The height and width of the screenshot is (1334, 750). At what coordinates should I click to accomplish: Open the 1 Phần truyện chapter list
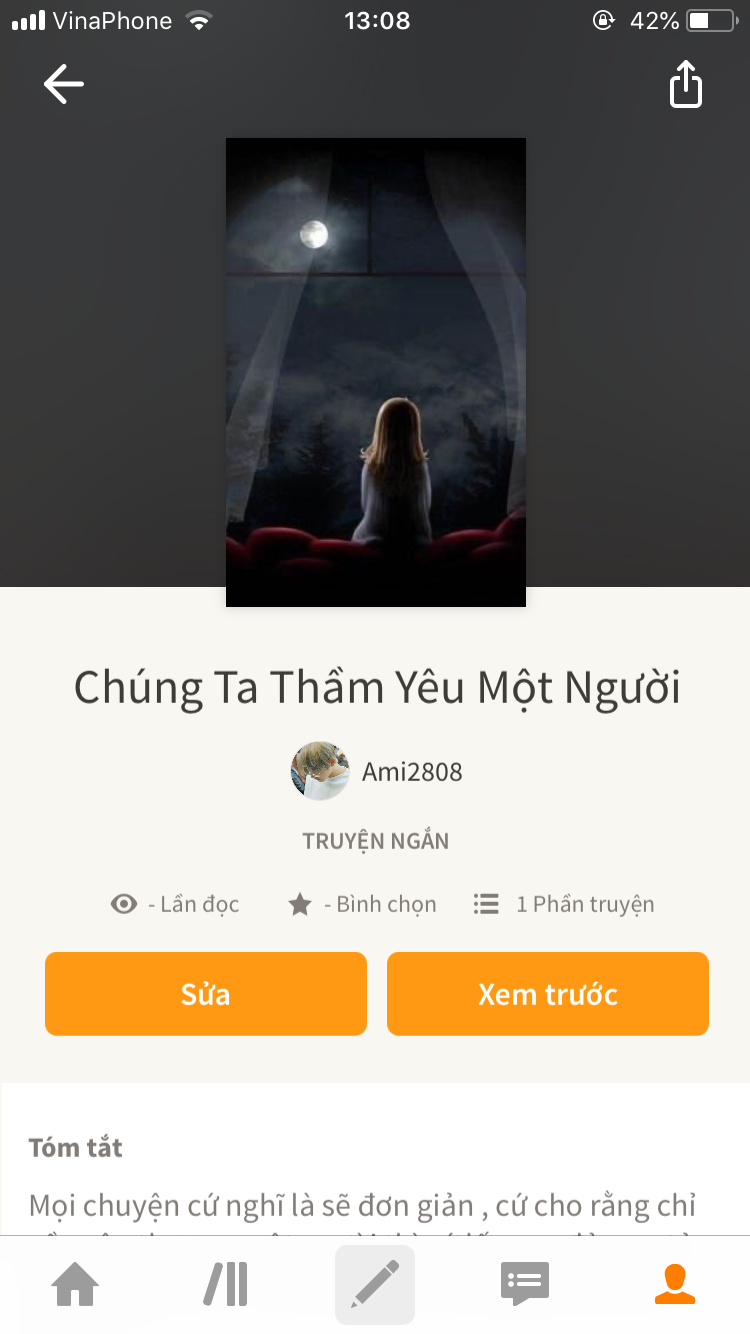[x=565, y=904]
